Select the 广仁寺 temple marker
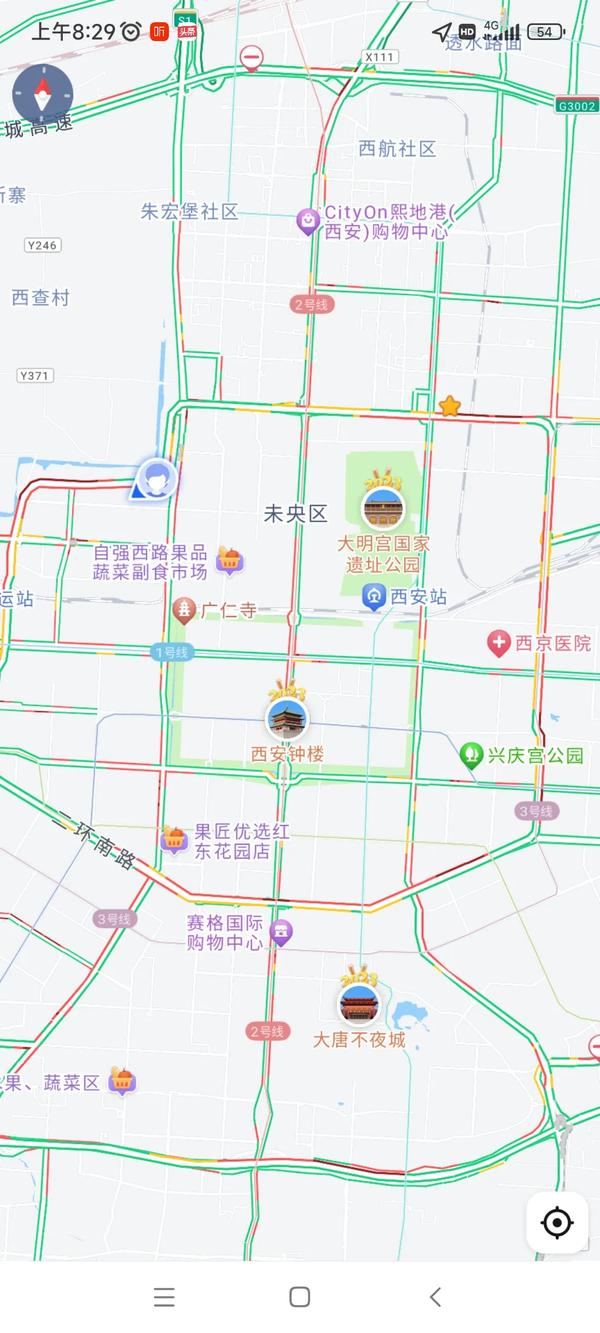The width and height of the screenshot is (600, 1333). (x=183, y=610)
